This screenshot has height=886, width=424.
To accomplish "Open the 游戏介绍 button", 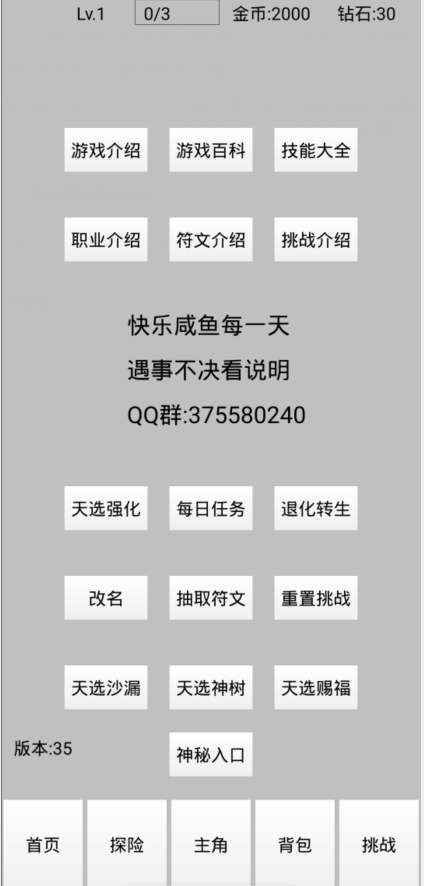I will [x=106, y=150].
